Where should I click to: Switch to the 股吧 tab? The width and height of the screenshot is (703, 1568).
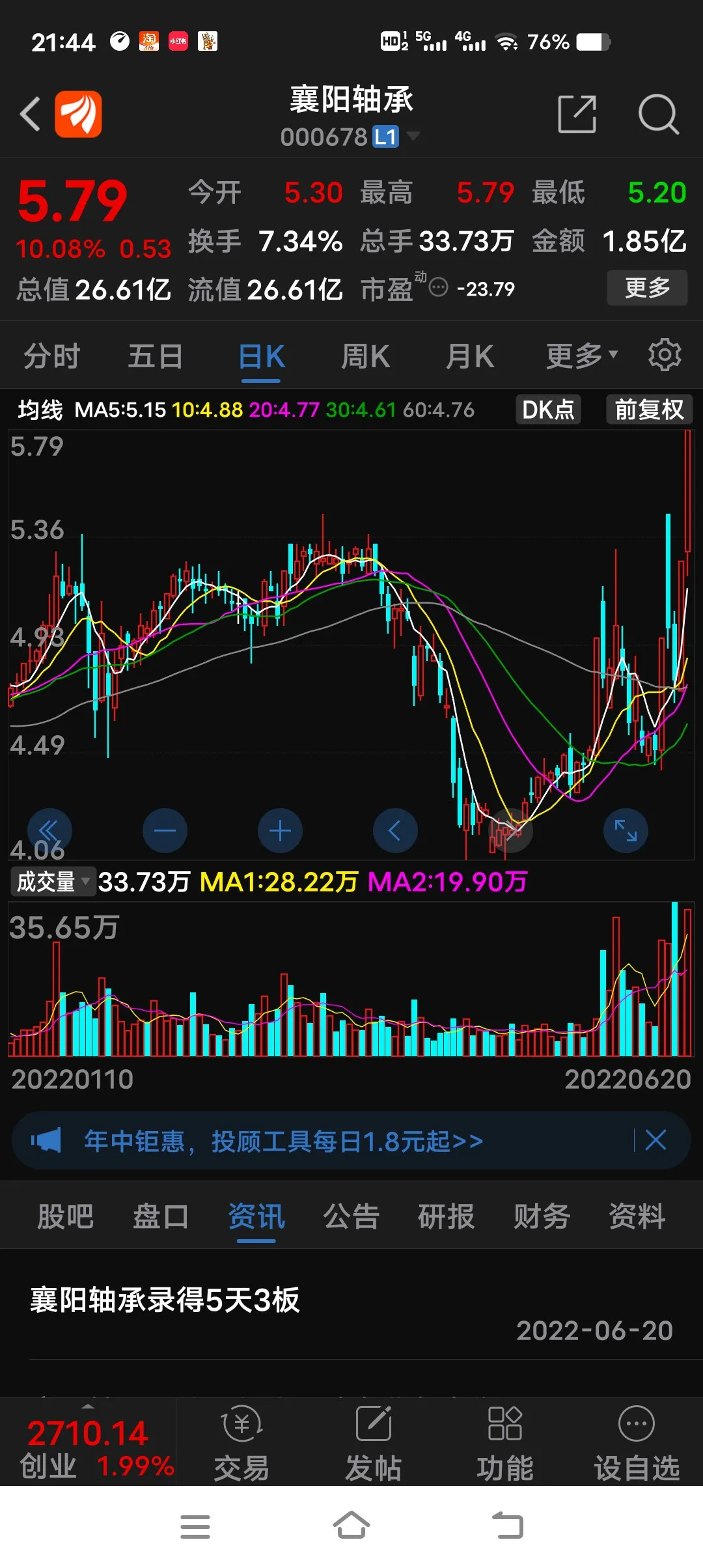(x=65, y=1216)
